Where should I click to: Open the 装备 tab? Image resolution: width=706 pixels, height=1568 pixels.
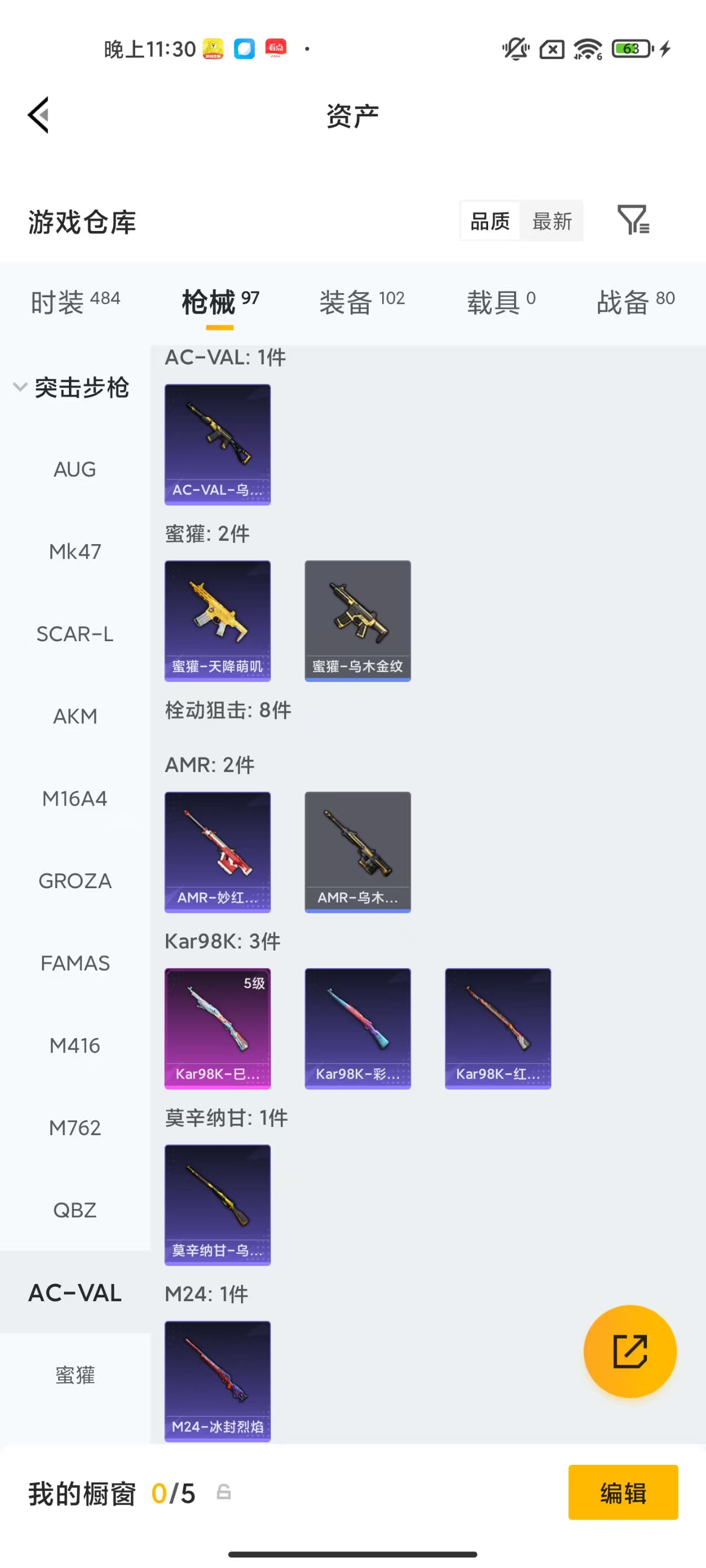362,302
